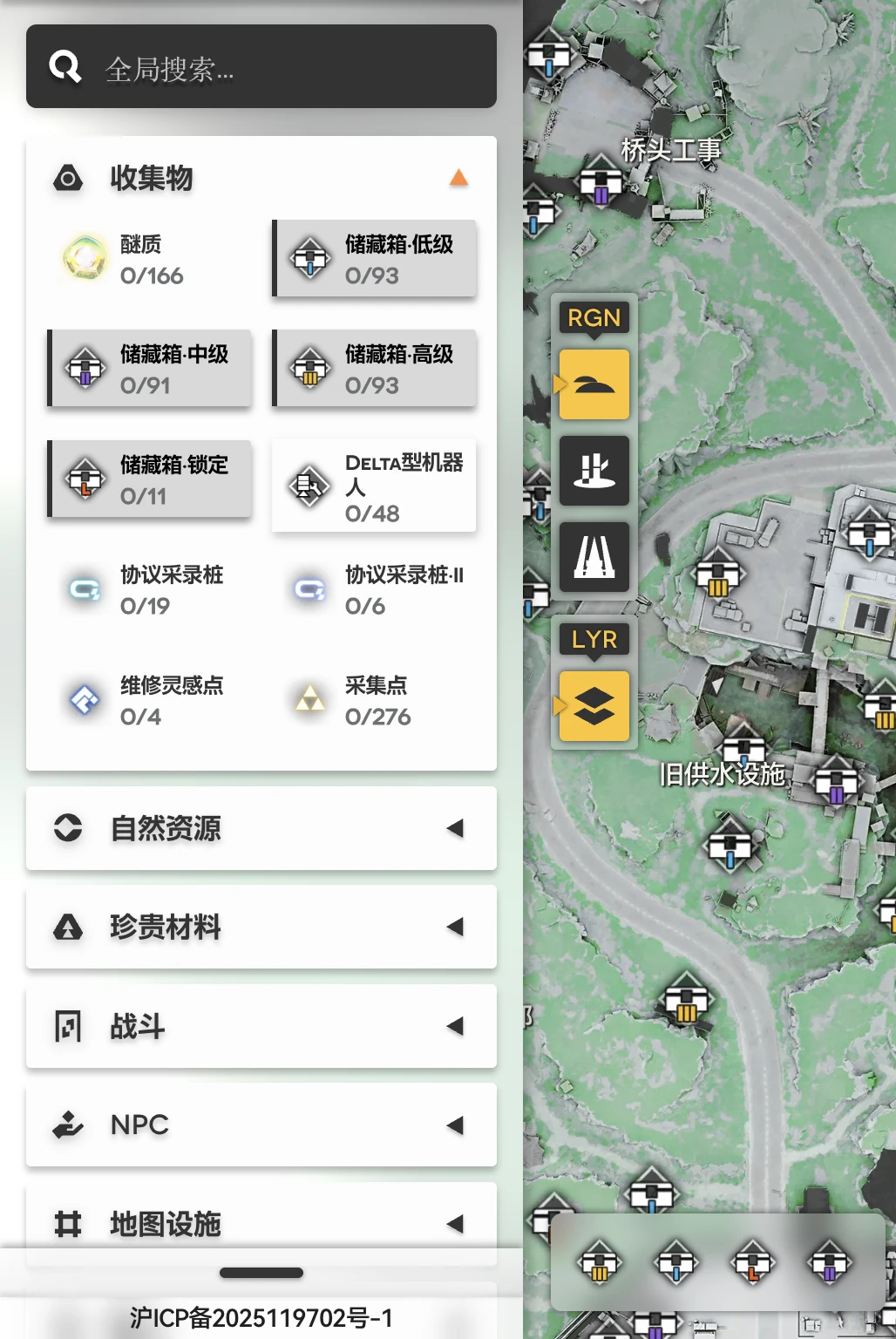The image size is (896, 1339).
Task: Toggle 储藏箱·高级 markers filter
Action: pos(375,369)
